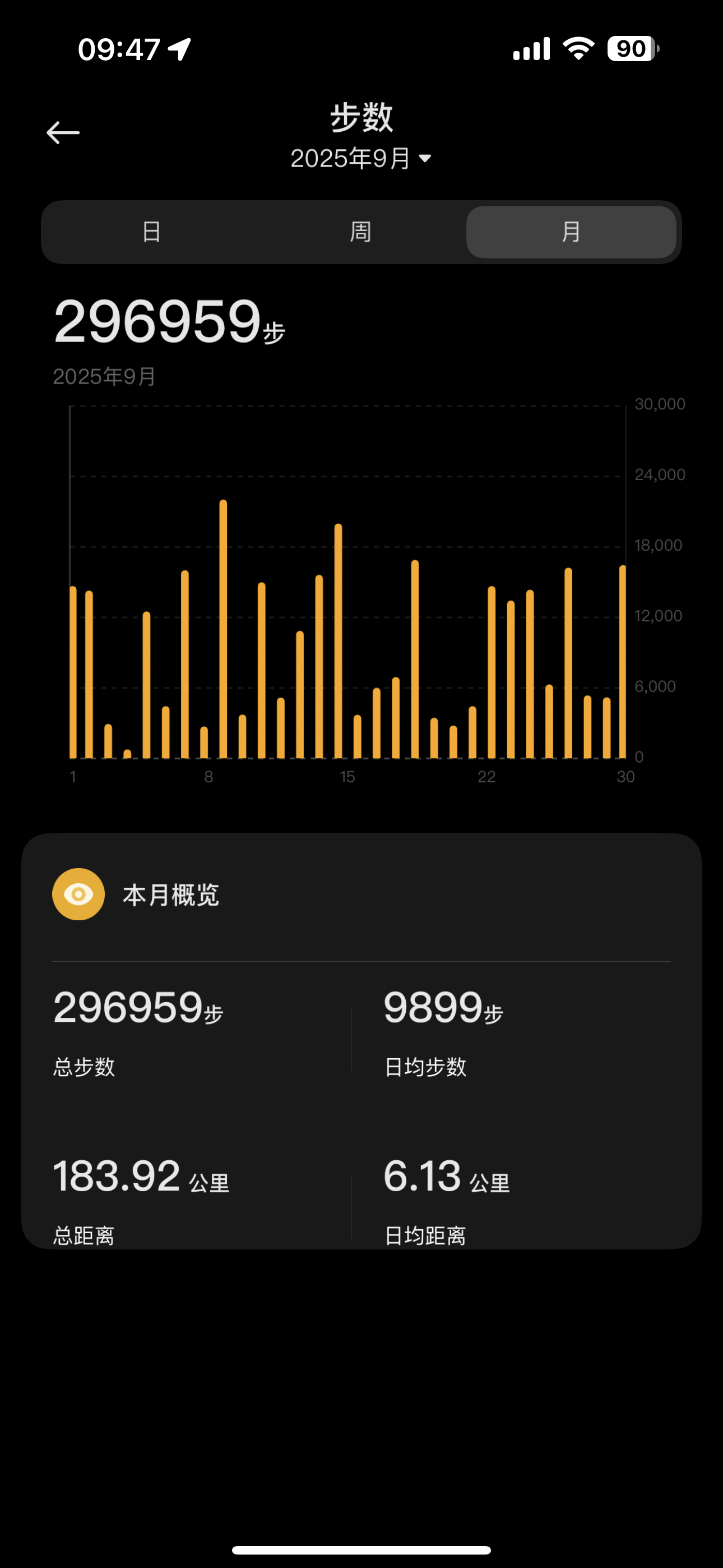Go back with the arrow icon
The image size is (723, 1568).
click(63, 133)
